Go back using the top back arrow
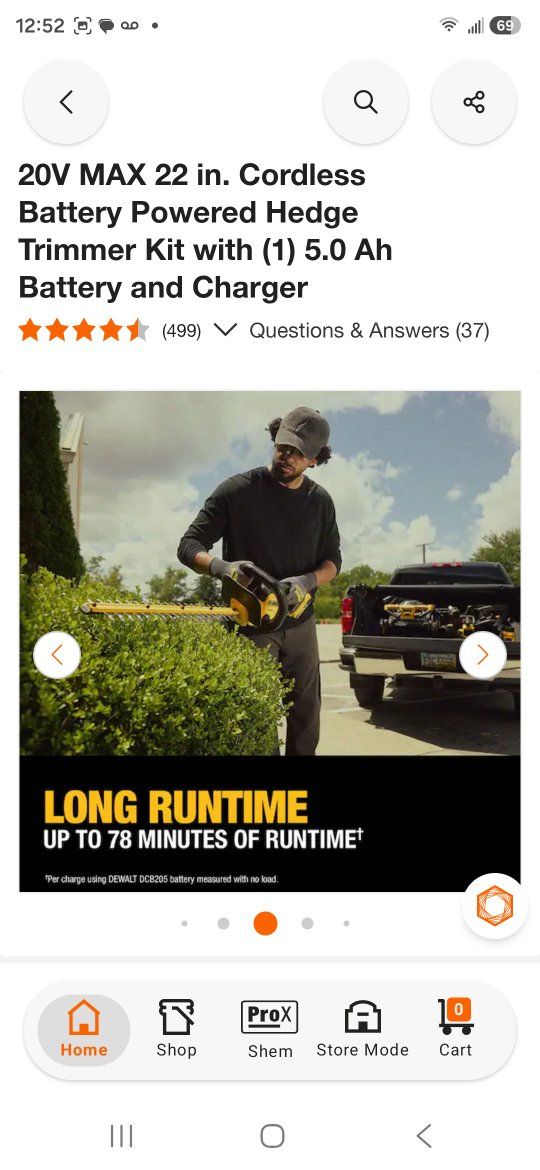Viewport: 540px width, 1170px height. (66, 101)
